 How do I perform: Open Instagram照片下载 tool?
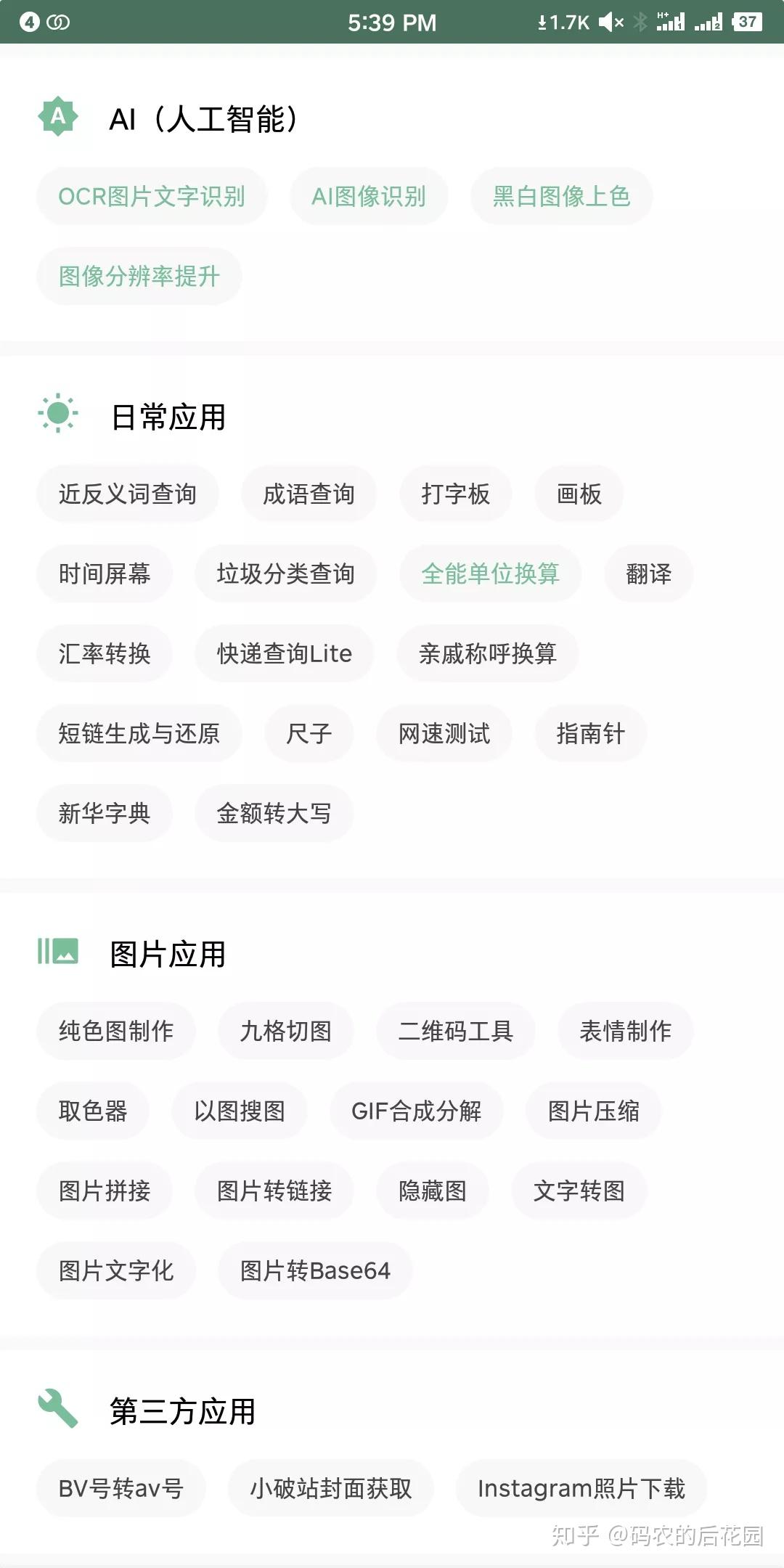pos(581,1488)
